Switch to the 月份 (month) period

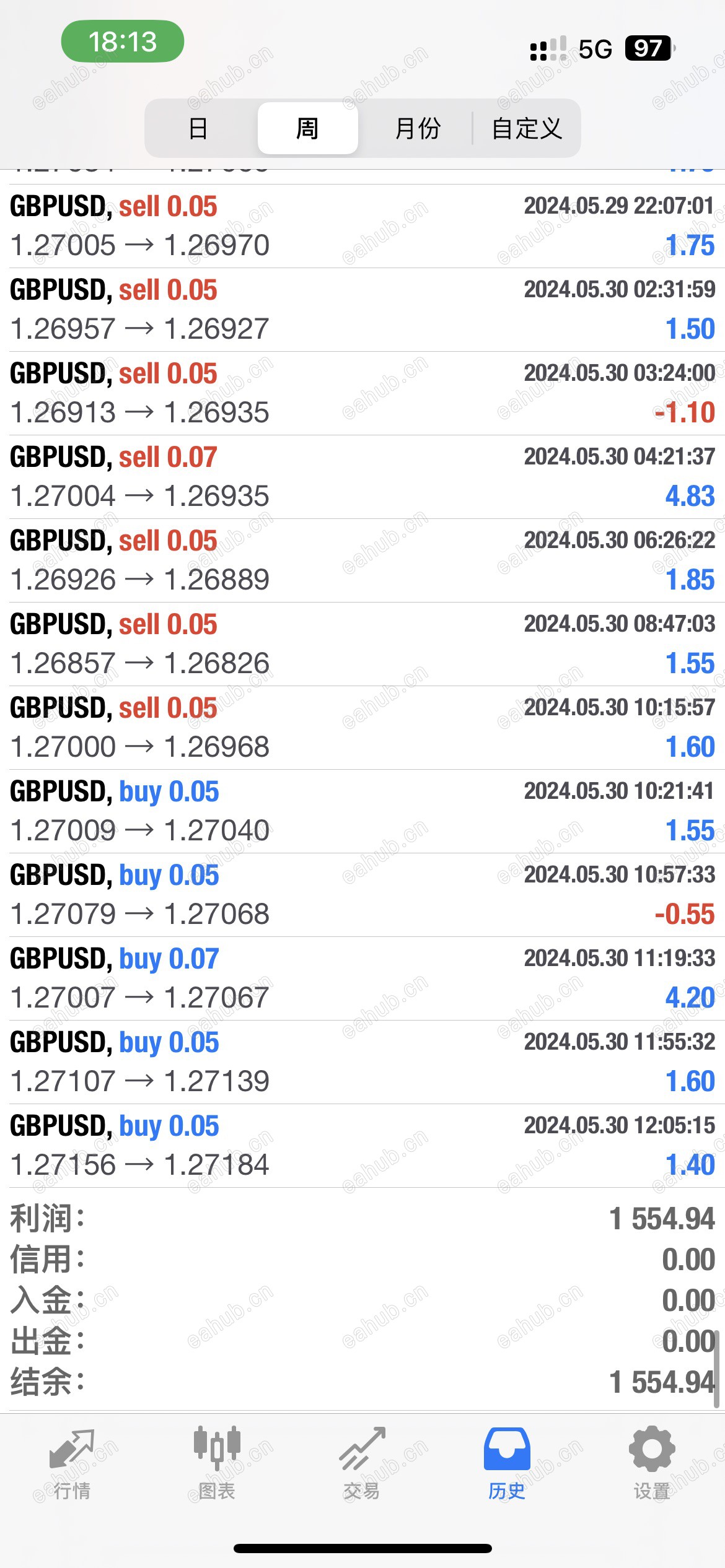417,129
